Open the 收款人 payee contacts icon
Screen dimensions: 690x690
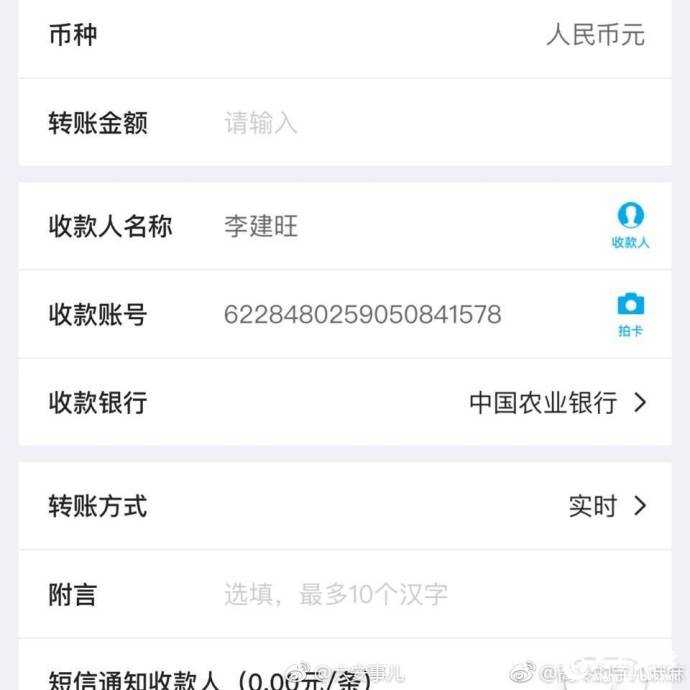(x=630, y=226)
